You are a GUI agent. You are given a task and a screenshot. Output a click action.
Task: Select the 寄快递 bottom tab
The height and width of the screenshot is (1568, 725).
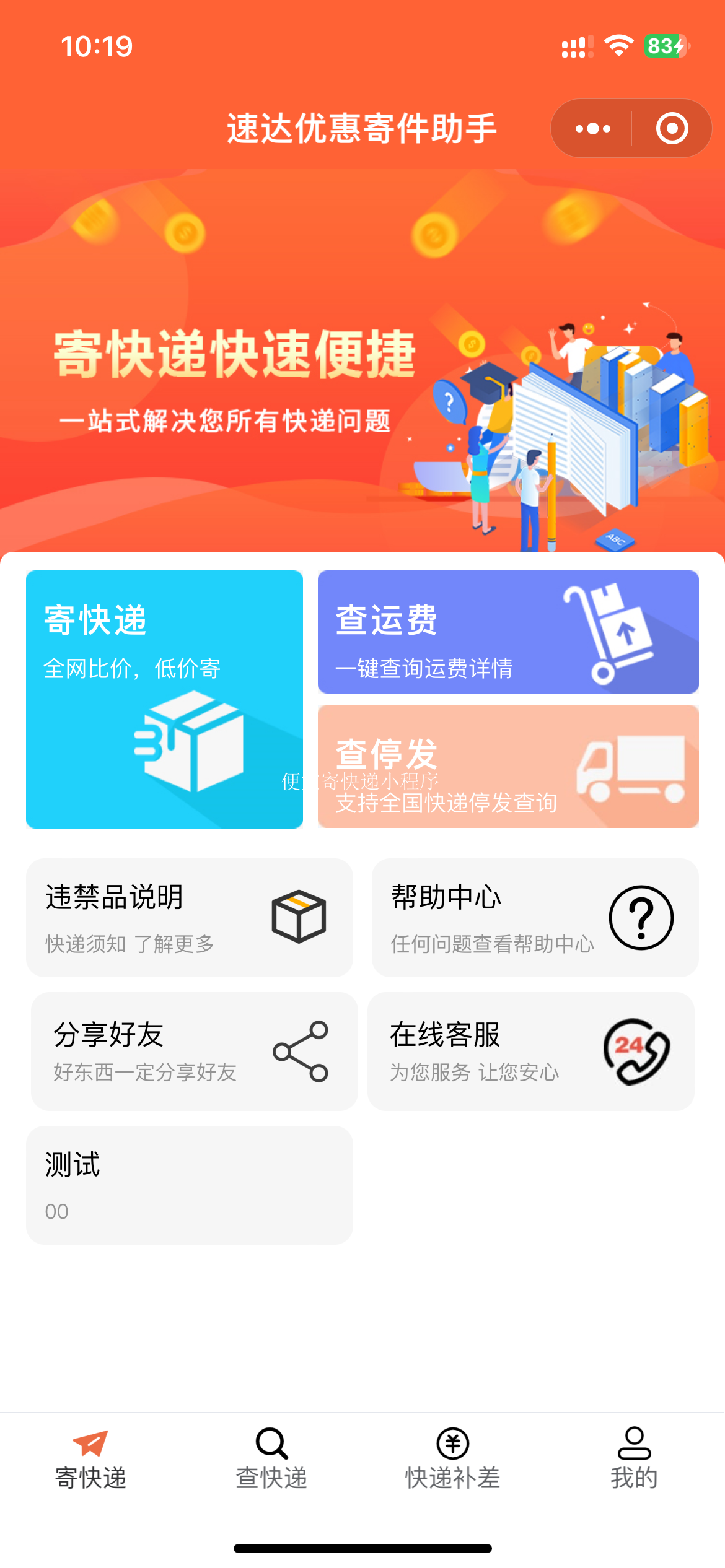[x=90, y=1458]
